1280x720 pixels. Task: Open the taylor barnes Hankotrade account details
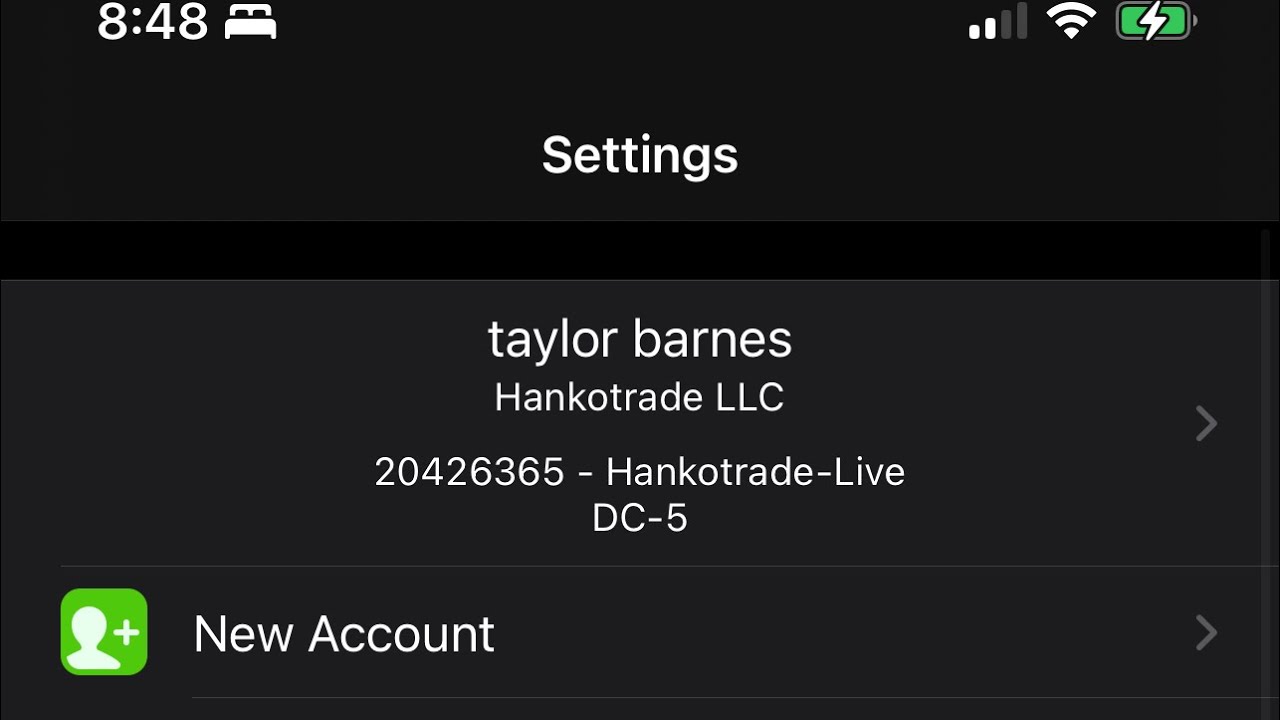640,424
